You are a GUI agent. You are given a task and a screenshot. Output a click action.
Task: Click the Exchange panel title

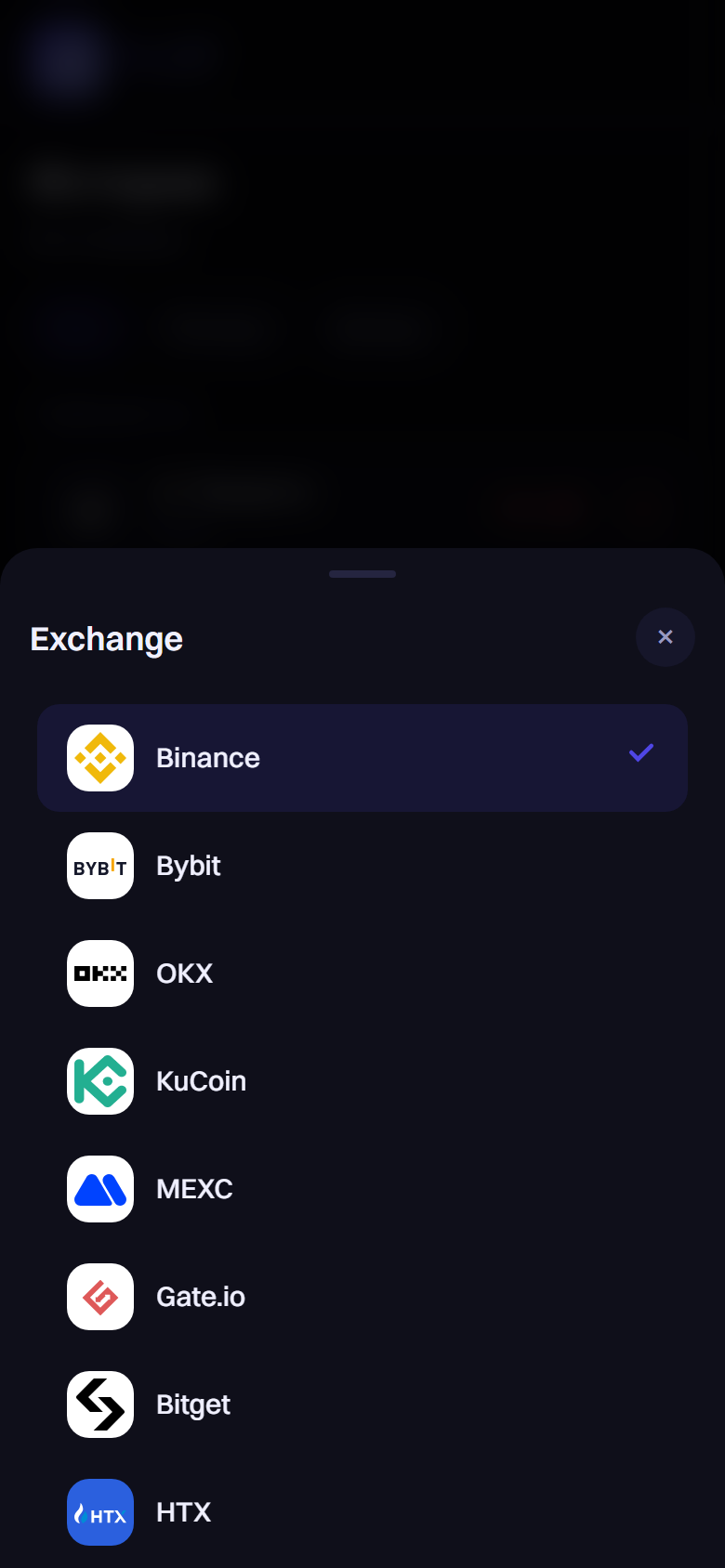(106, 639)
